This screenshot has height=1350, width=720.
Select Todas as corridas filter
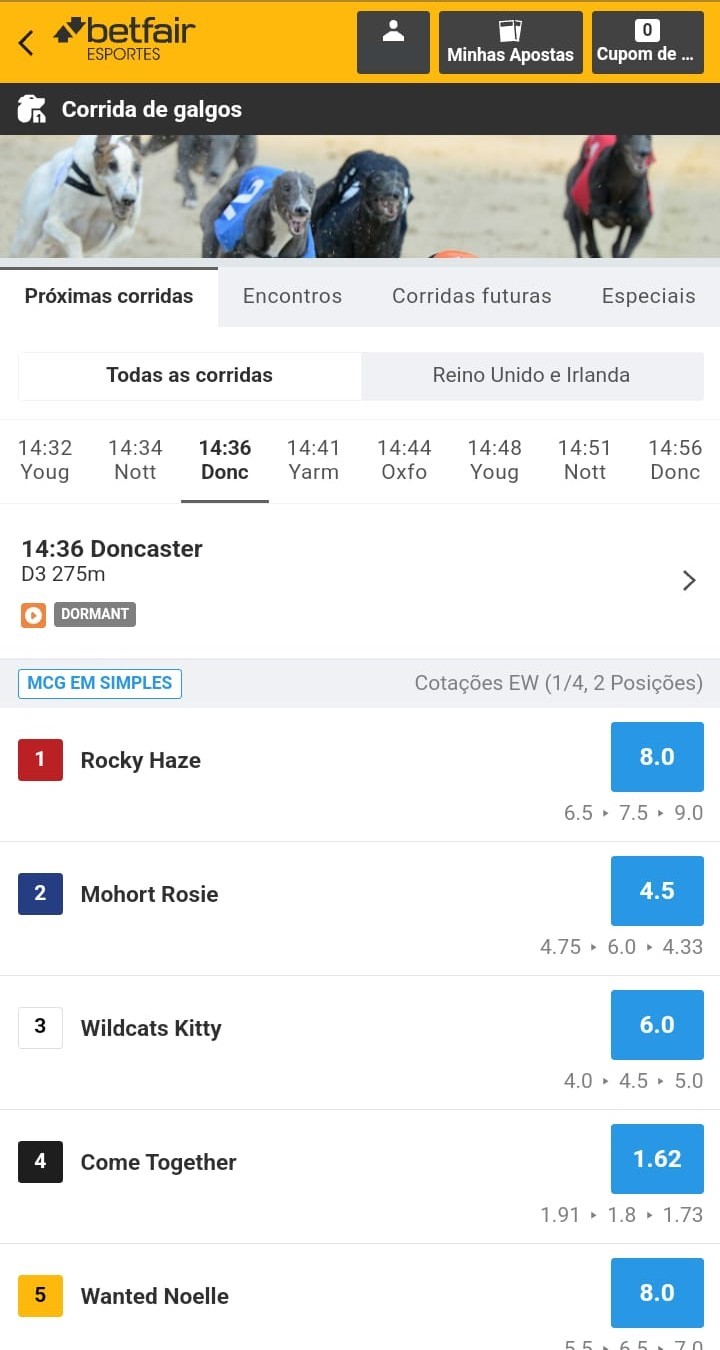pyautogui.click(x=189, y=376)
